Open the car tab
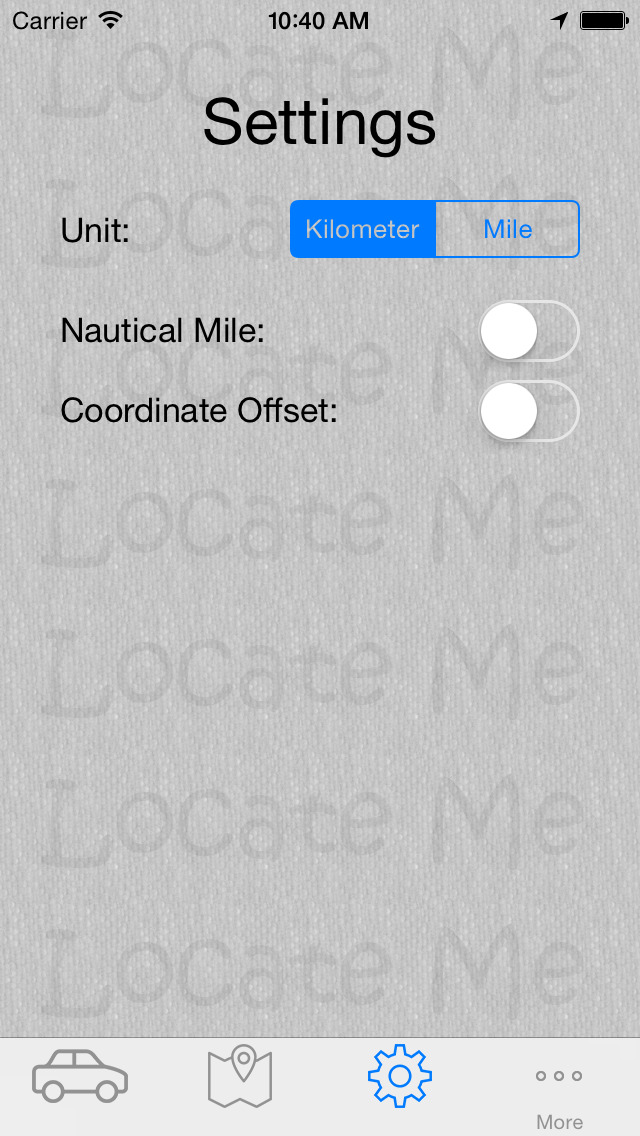 point(80,1076)
